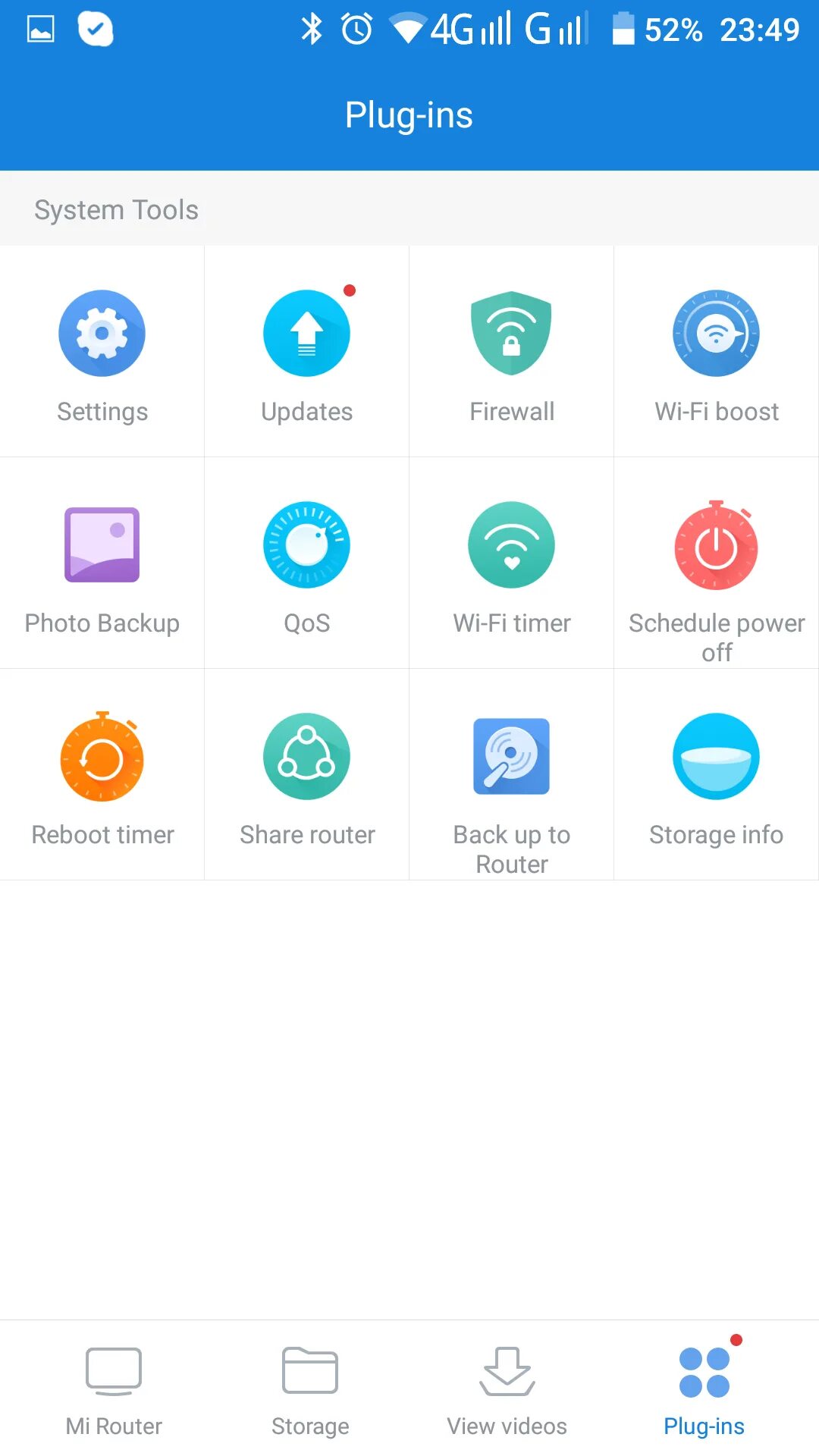Open the Firewall tool
This screenshot has height=1456, width=819.
click(x=511, y=352)
